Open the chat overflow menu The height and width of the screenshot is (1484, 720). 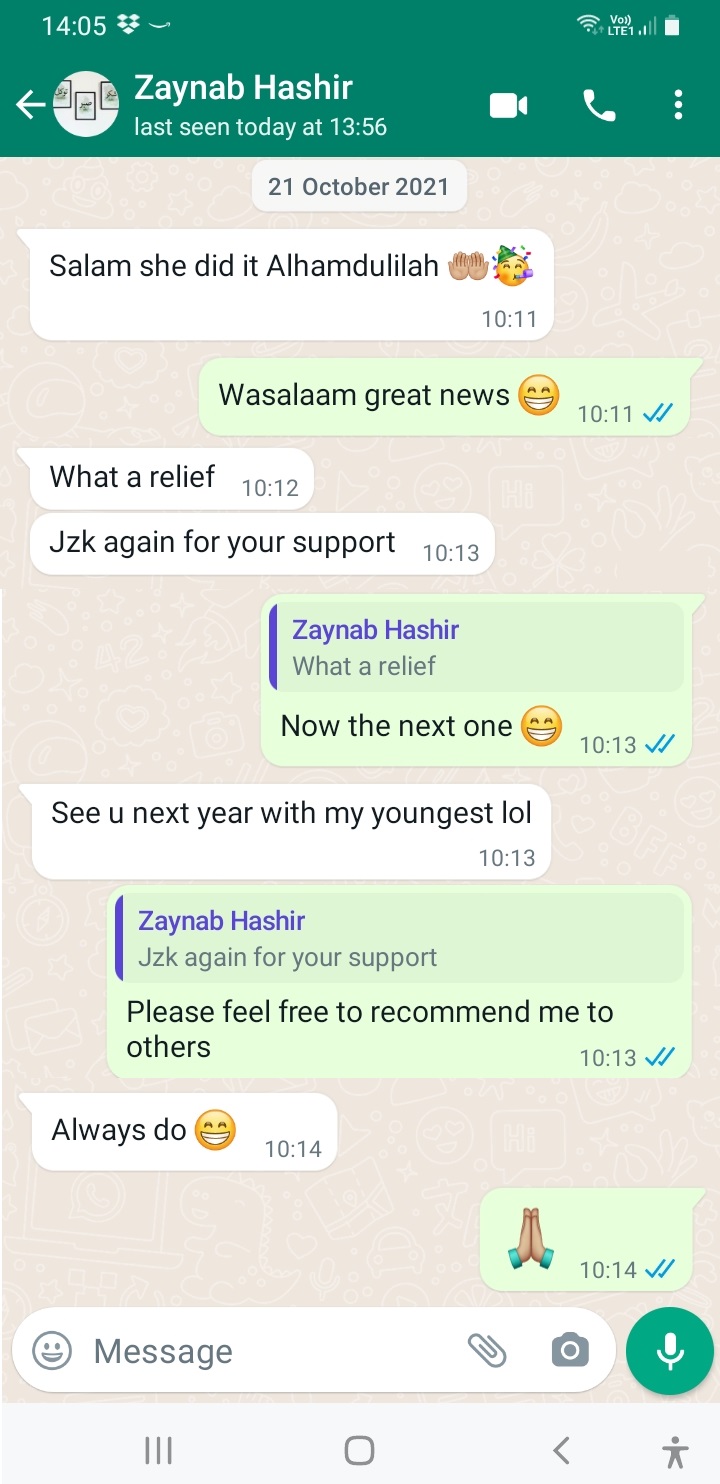678,105
